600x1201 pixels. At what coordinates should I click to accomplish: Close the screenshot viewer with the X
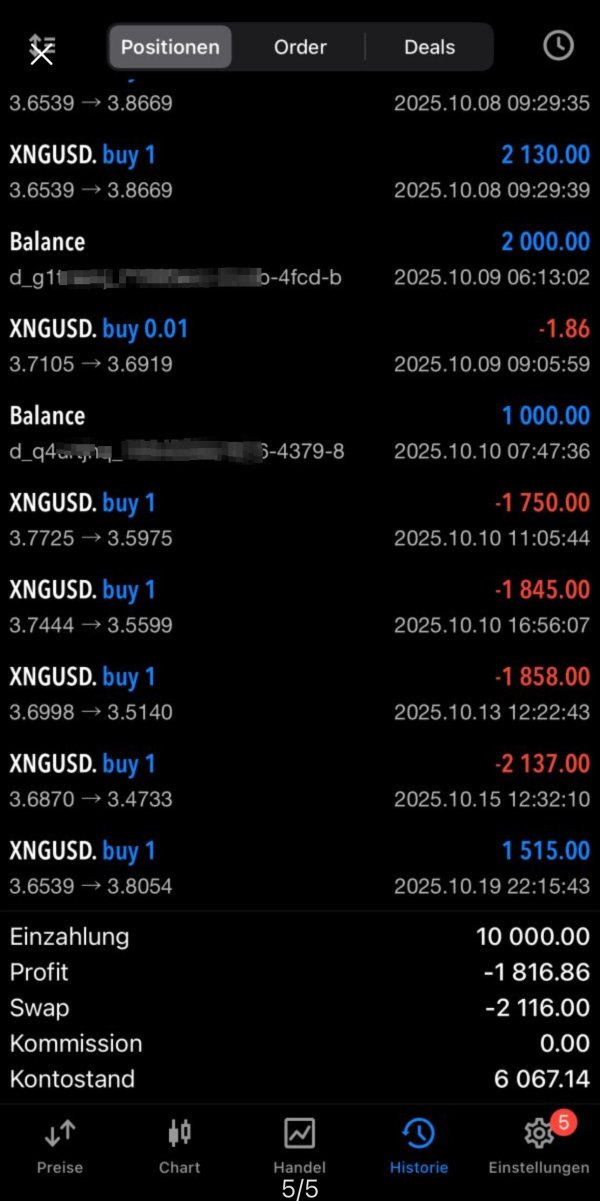[x=41, y=53]
